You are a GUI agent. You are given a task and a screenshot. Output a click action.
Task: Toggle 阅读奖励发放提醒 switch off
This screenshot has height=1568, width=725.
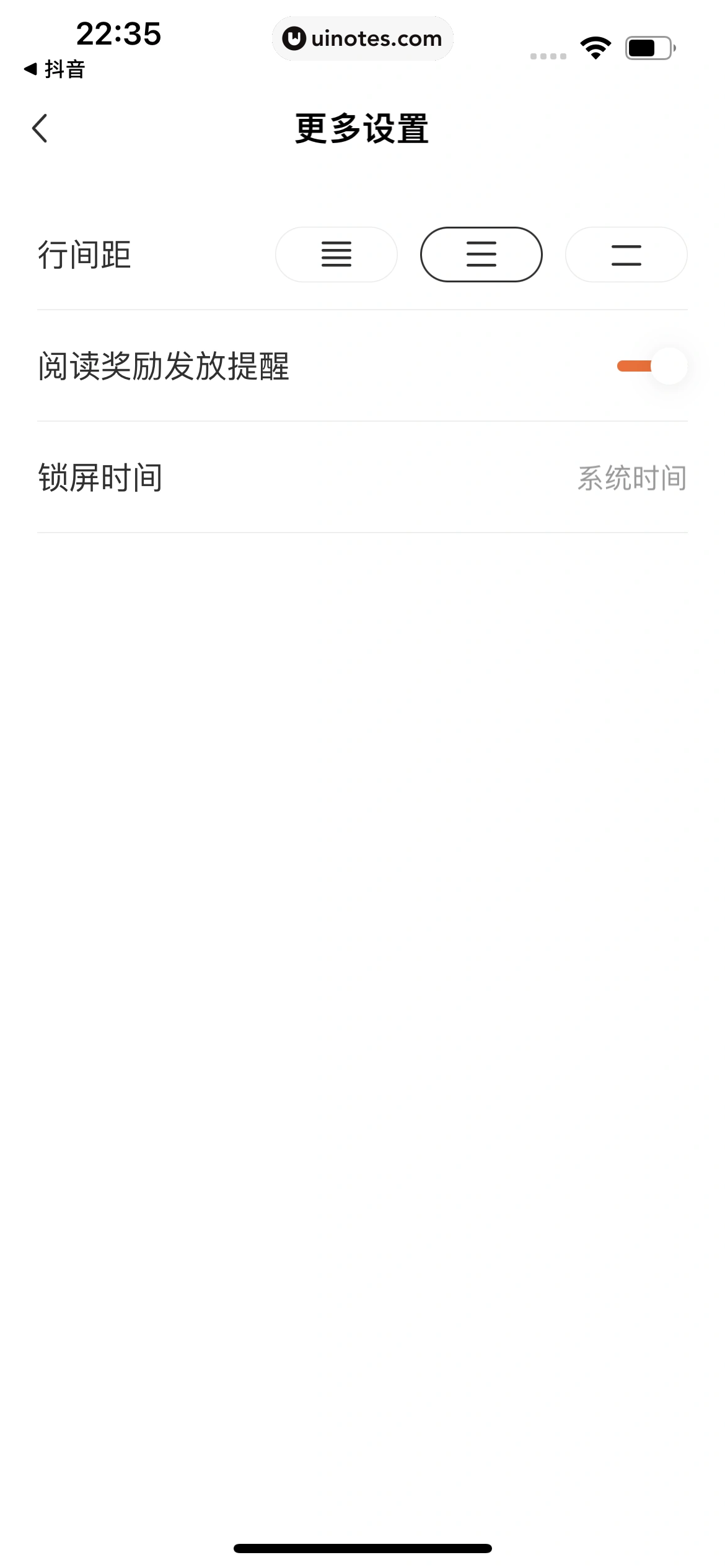tap(652, 366)
